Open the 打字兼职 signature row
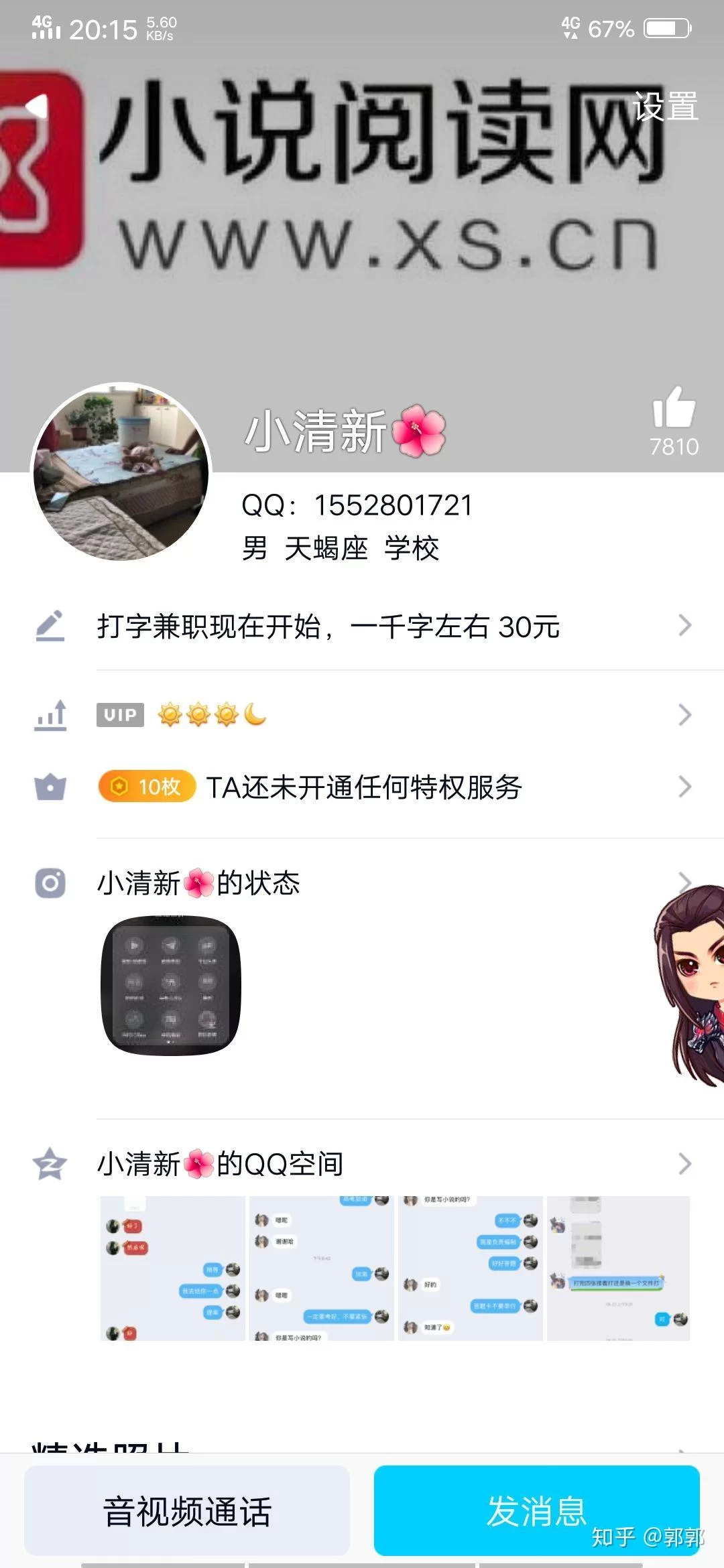This screenshot has width=724, height=1568. (362, 627)
